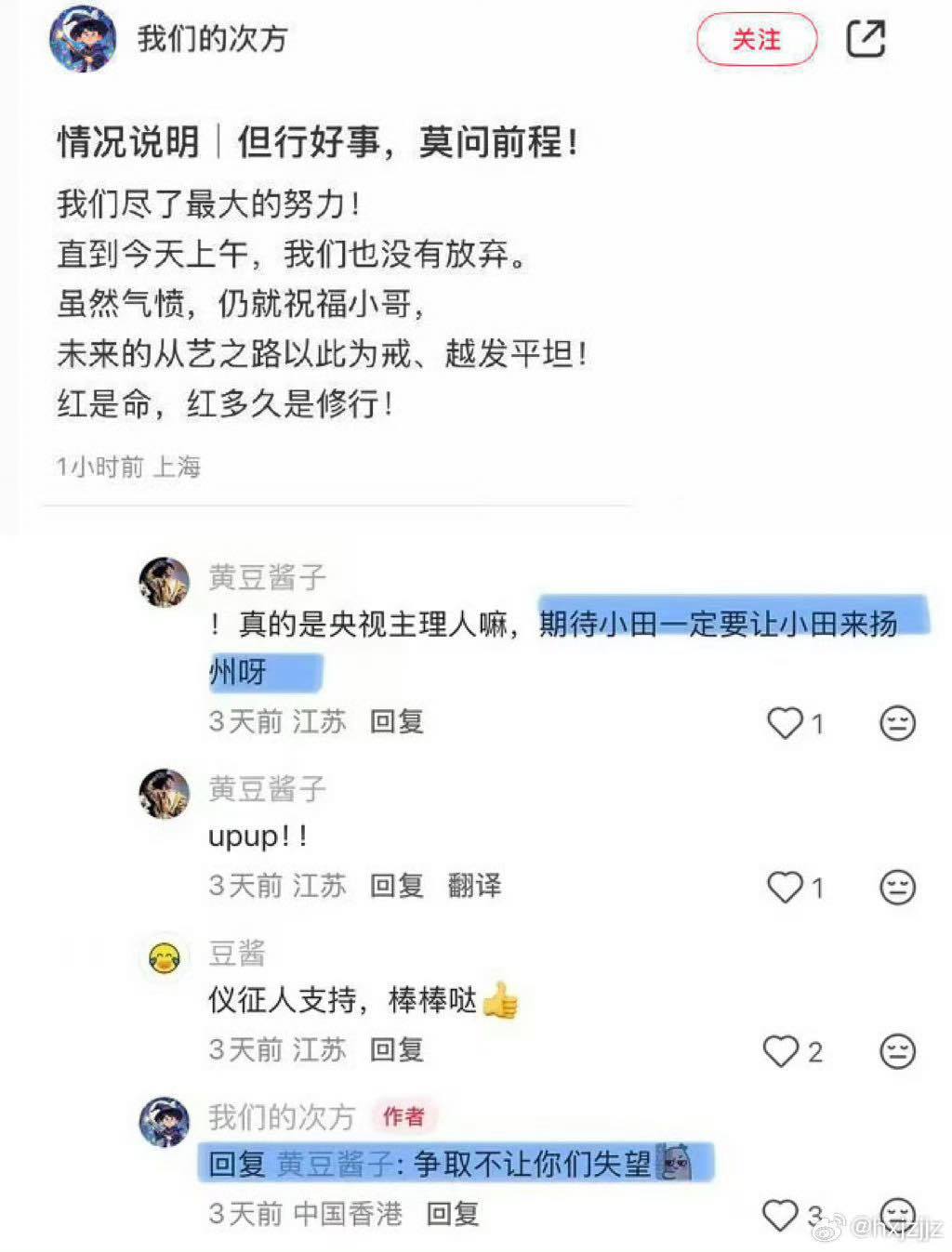This screenshot has width=952, height=1252.
Task: Open 豆酱's profile avatar
Action: coord(165,957)
